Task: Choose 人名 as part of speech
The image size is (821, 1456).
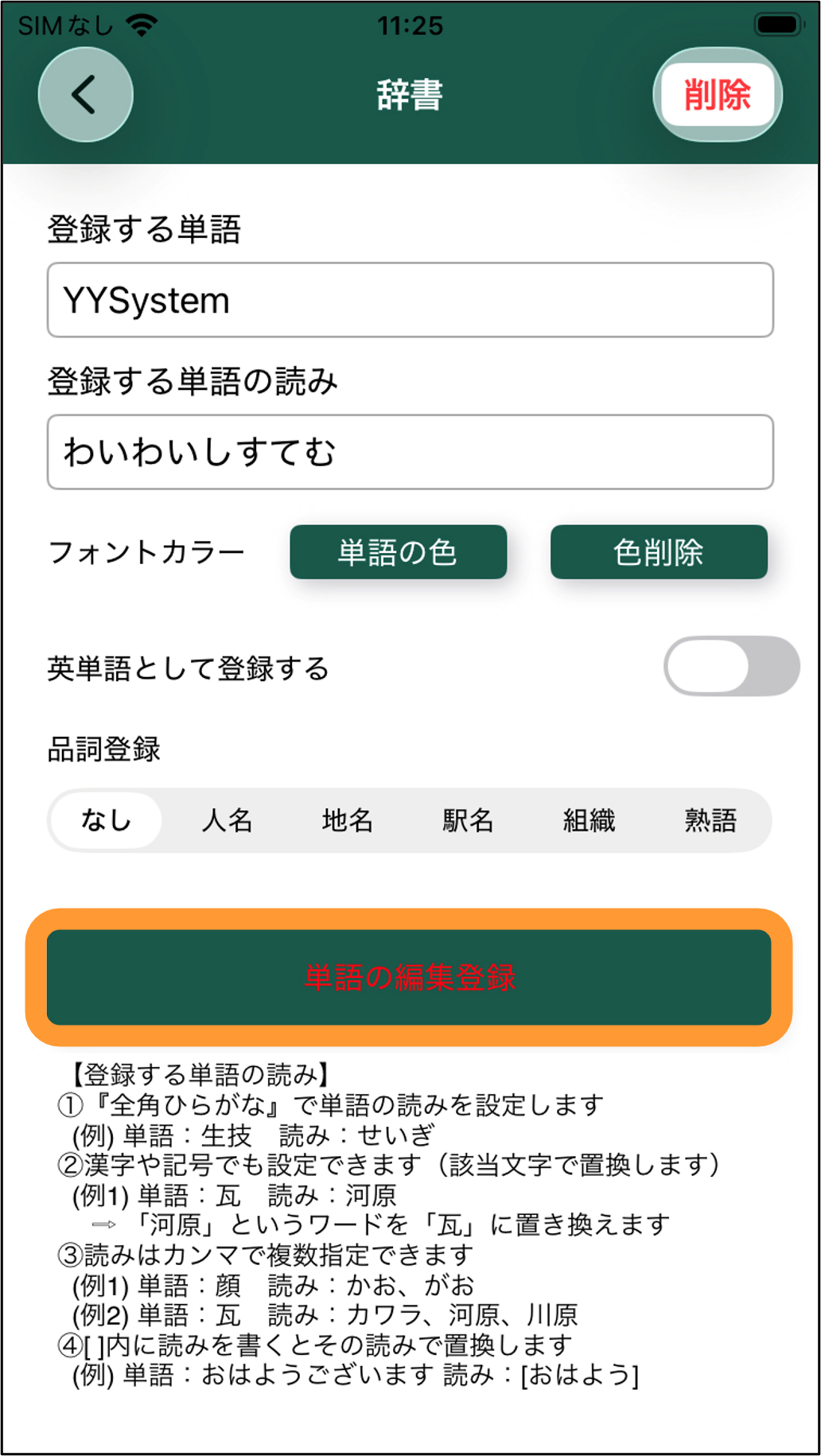Action: click(x=228, y=820)
